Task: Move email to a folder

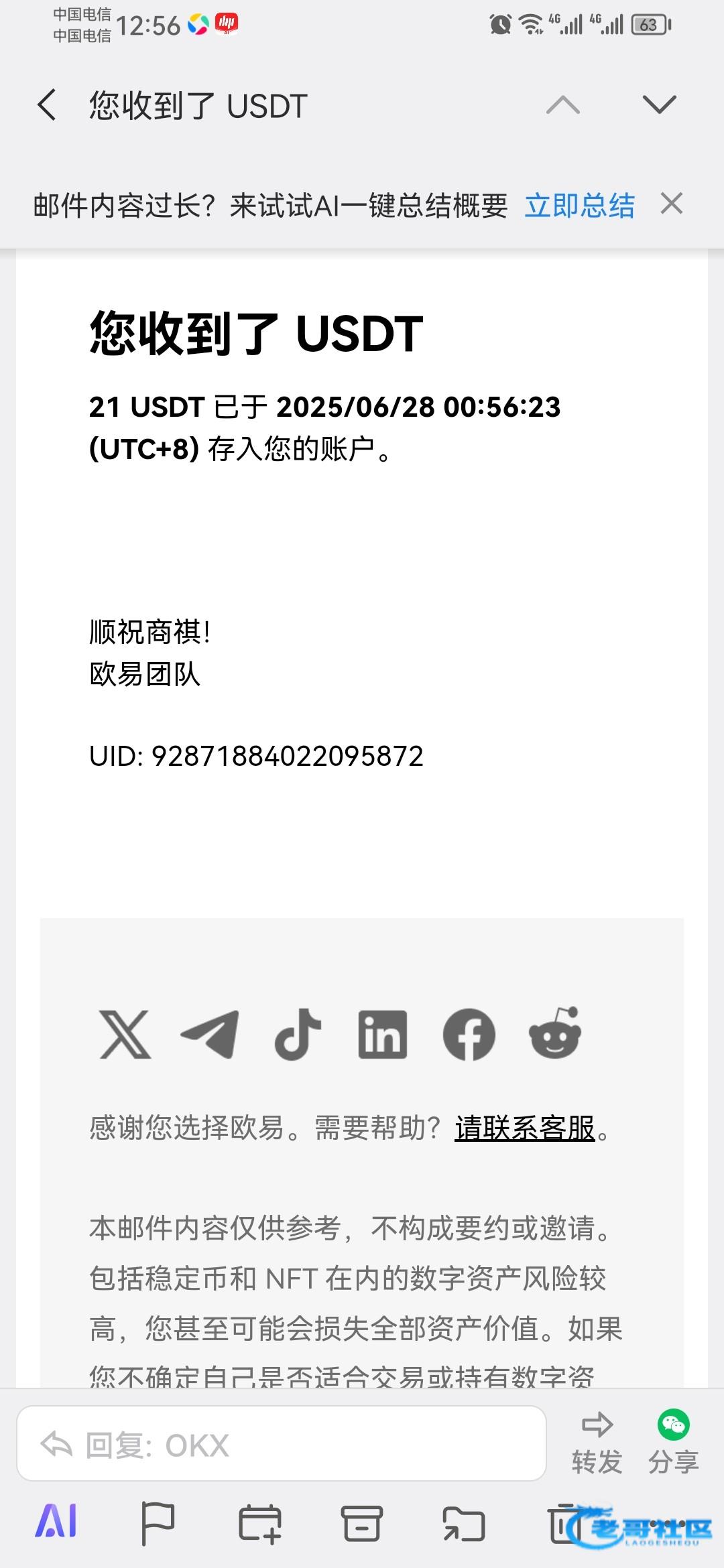Action: tap(464, 1522)
